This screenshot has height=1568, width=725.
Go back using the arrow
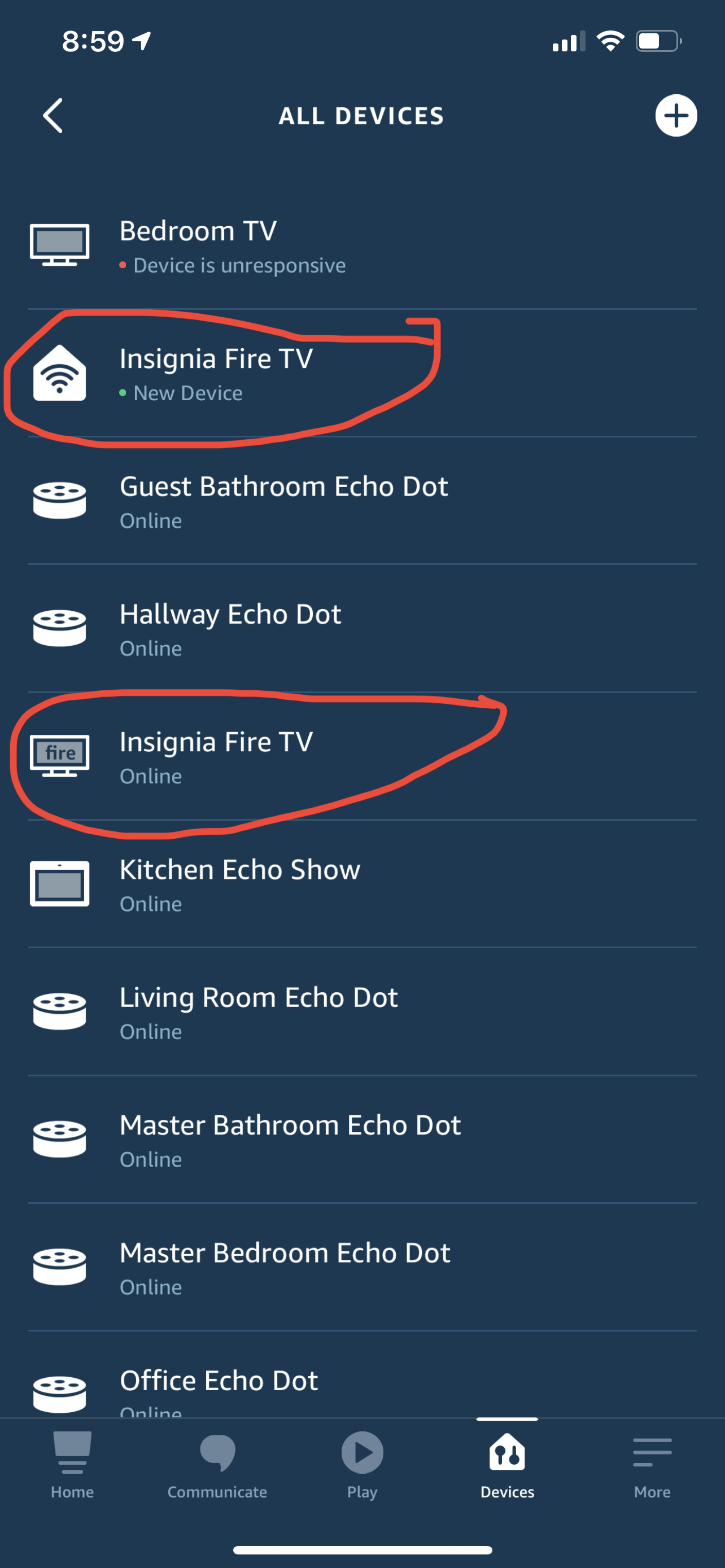click(53, 116)
